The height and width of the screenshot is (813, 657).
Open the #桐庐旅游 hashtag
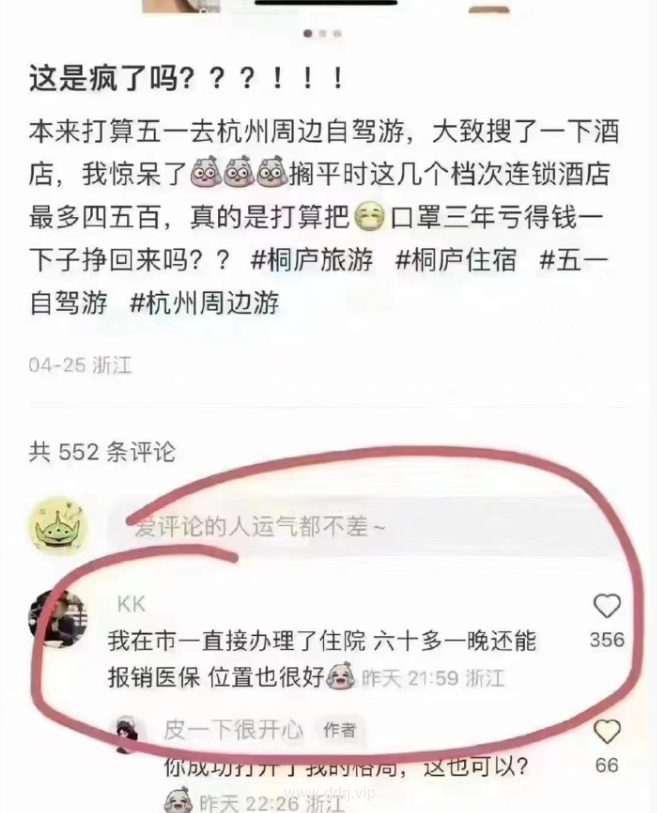[309, 258]
